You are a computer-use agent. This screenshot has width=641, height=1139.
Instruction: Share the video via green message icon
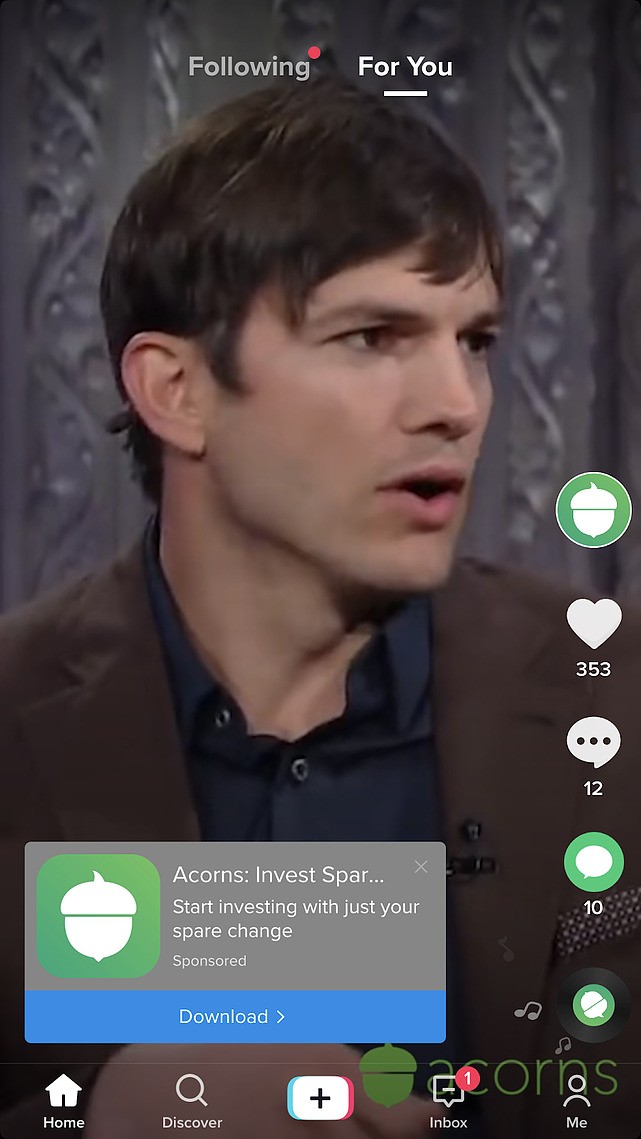pos(594,862)
